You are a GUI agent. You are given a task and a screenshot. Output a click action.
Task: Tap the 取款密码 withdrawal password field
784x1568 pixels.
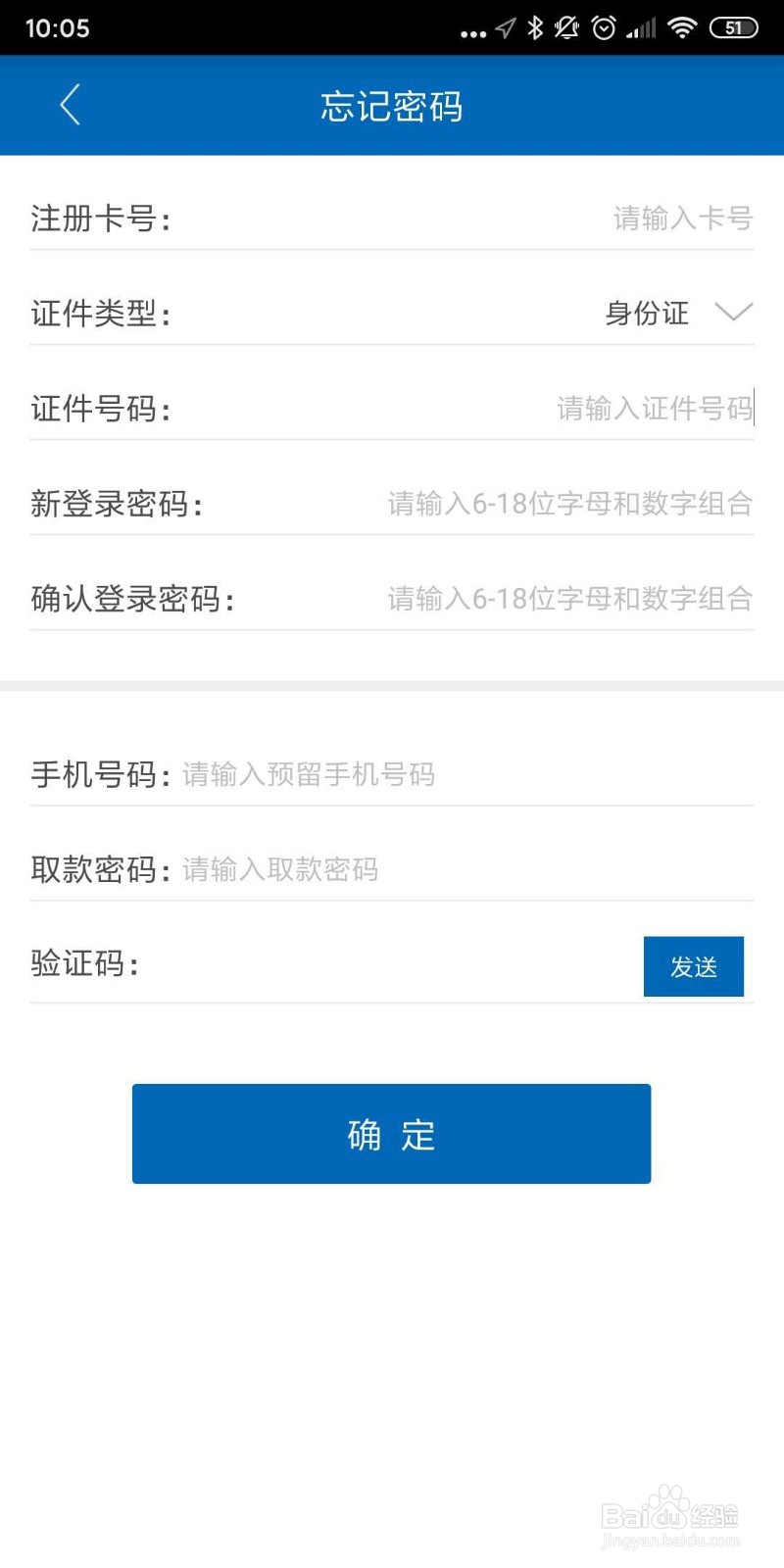[x=392, y=869]
